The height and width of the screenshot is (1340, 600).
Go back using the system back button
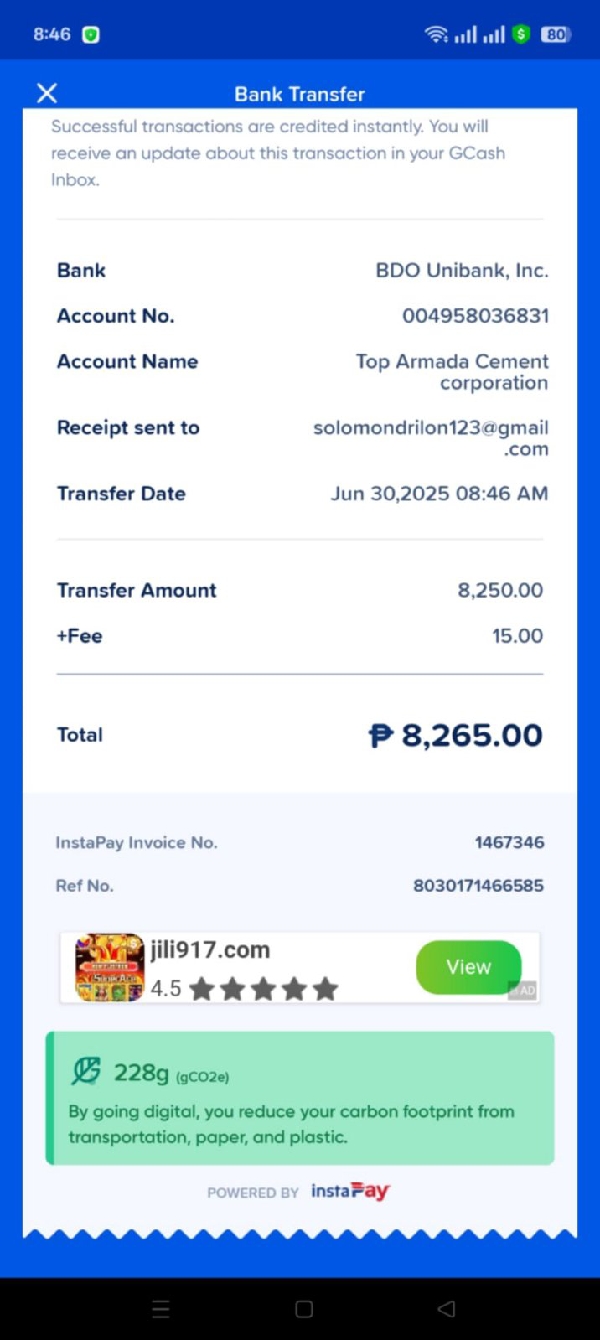(446, 1308)
